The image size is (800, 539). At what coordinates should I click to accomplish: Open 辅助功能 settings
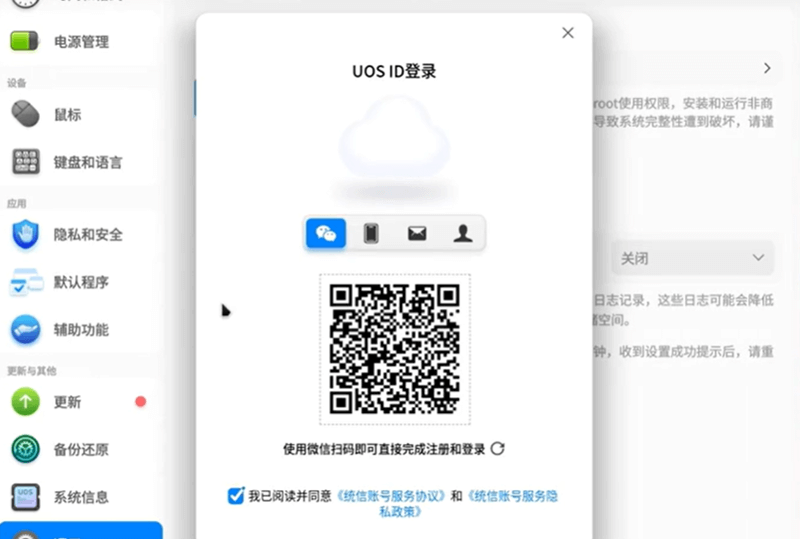click(x=80, y=329)
